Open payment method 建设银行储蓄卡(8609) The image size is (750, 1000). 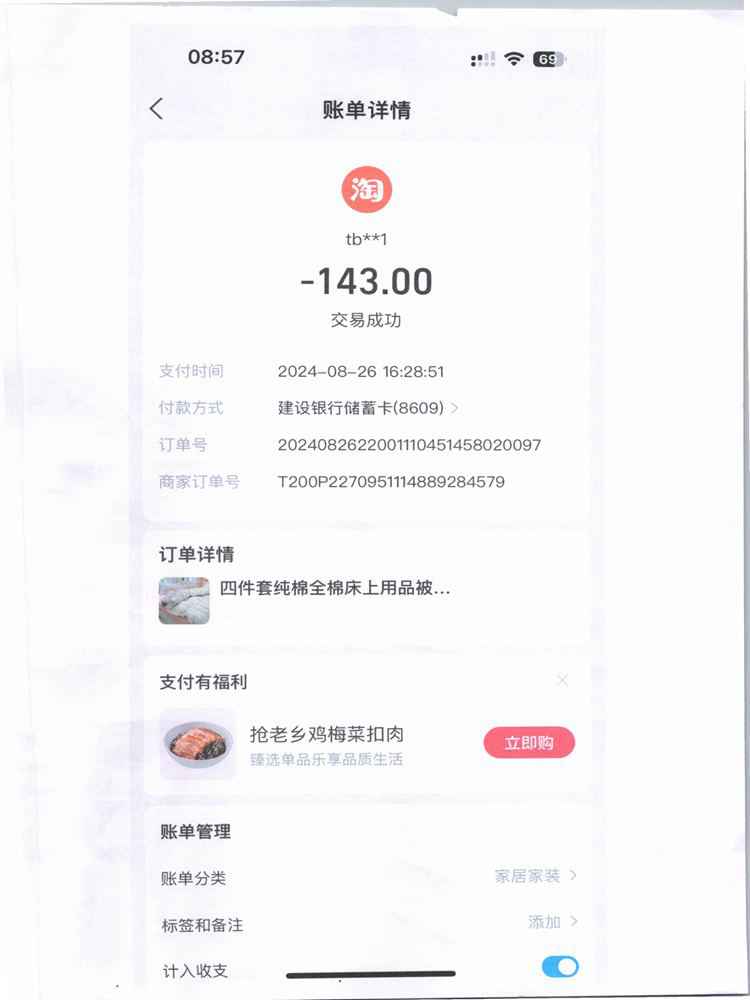[368, 408]
